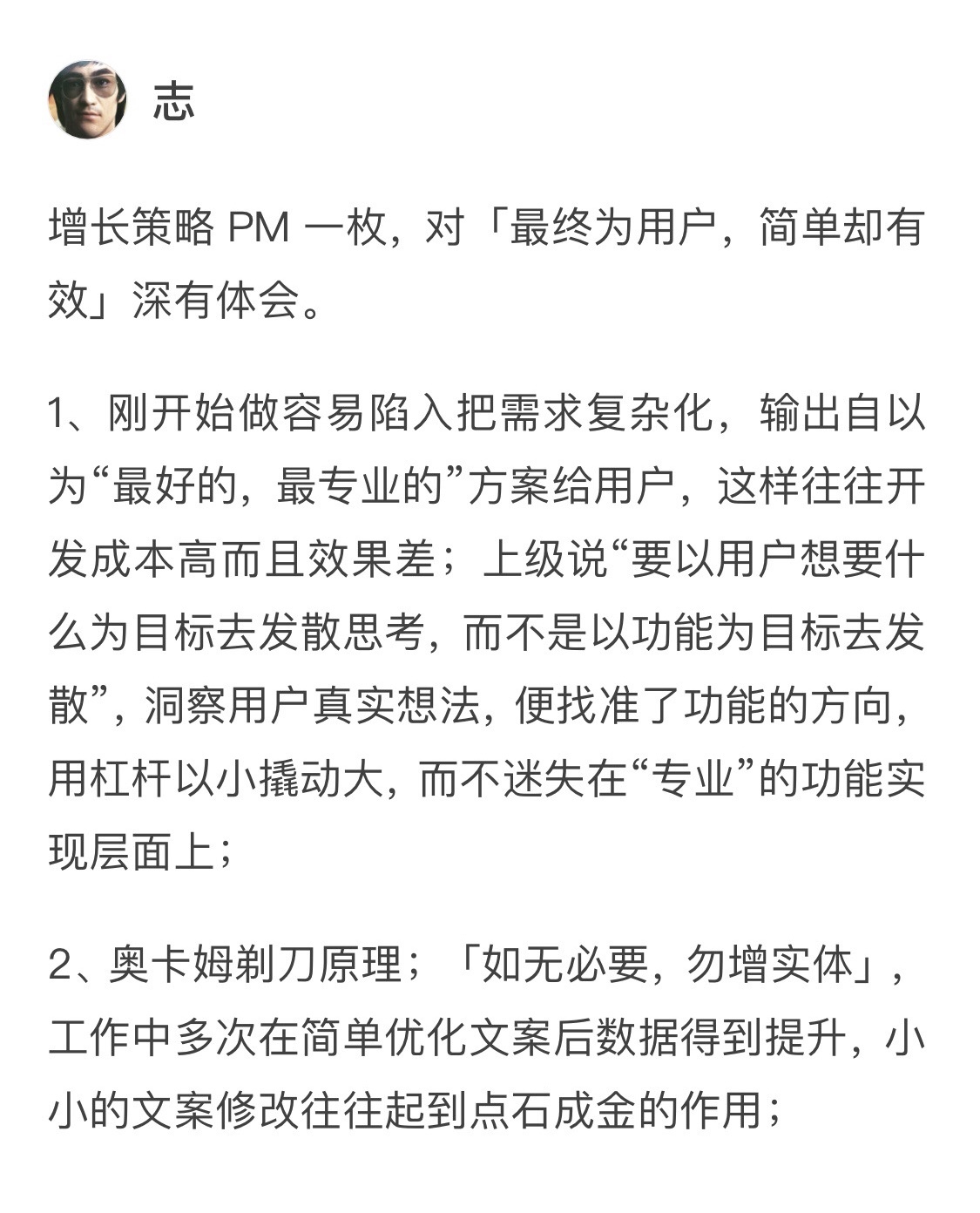Screen dimensions: 980x1213
Task: Tap the username 志
Action: point(173,101)
